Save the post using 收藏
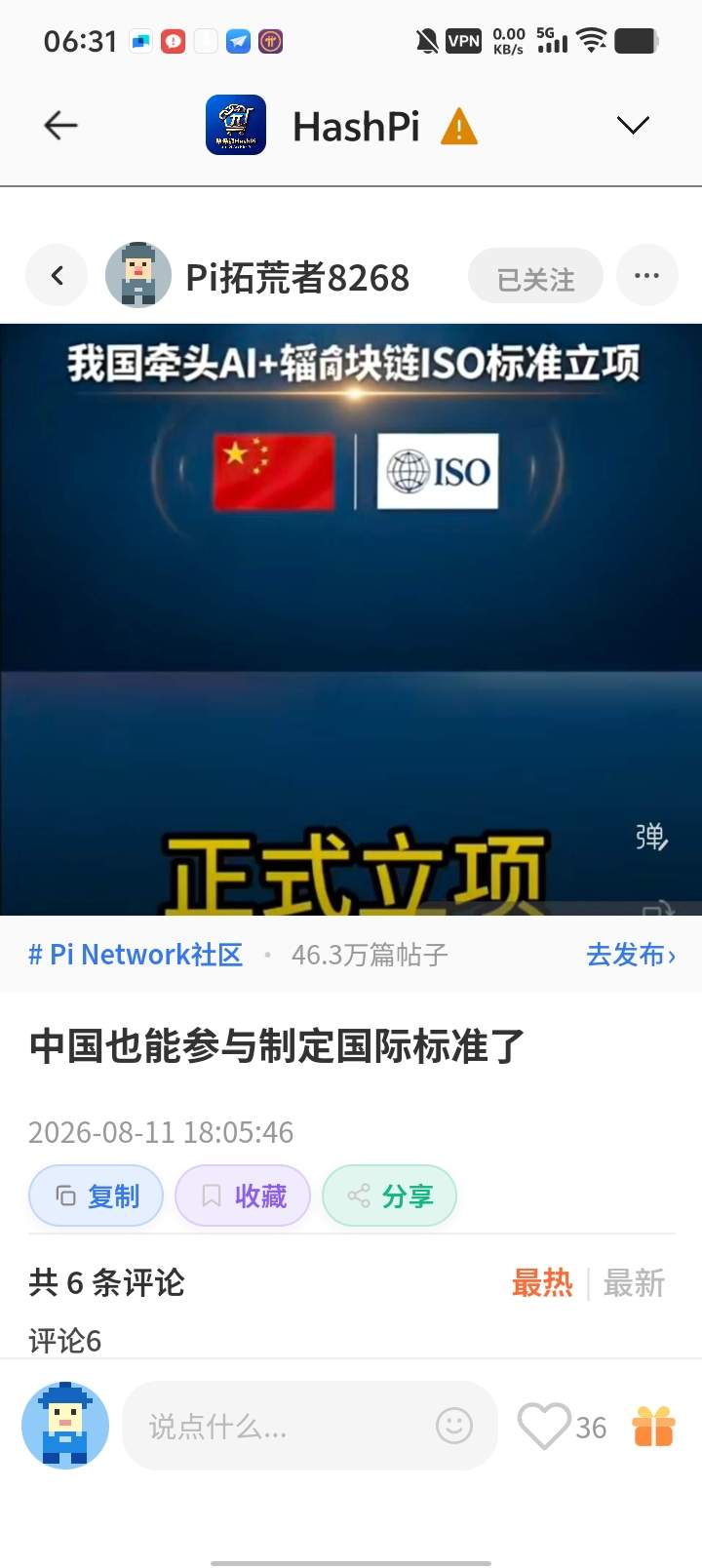This screenshot has height=1568, width=702. (x=243, y=1196)
